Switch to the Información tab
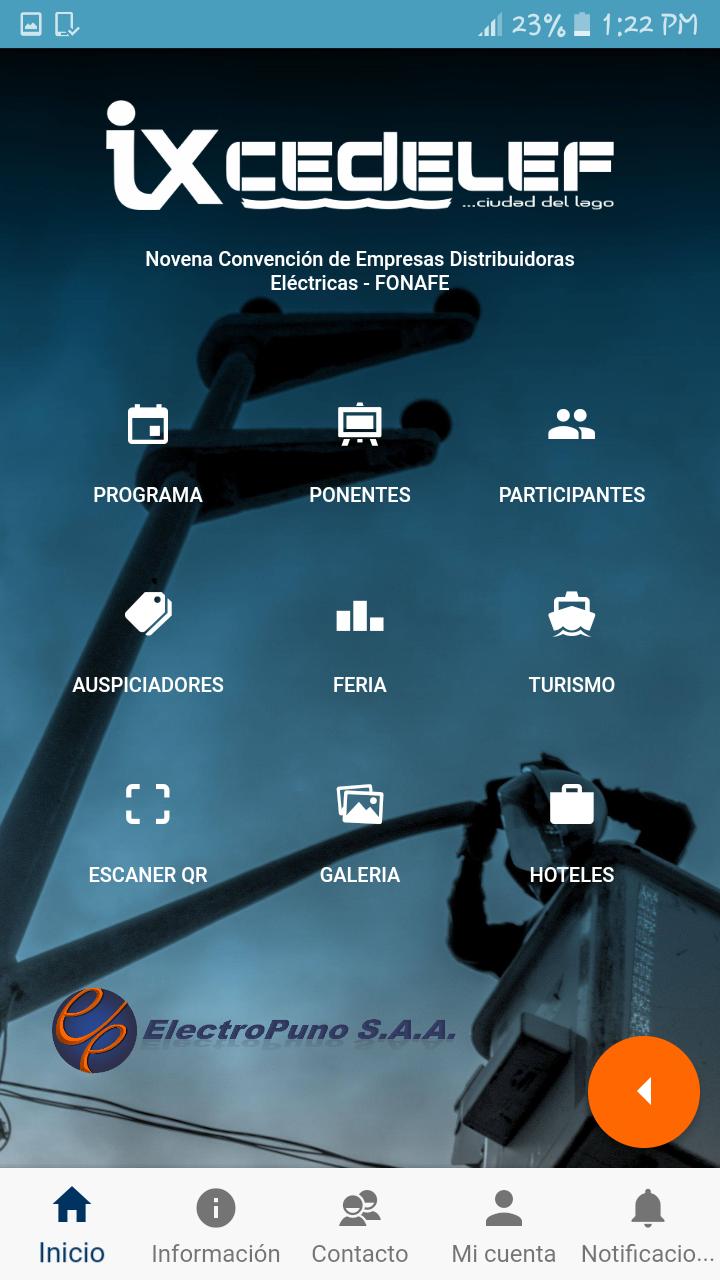This screenshot has height=1280, width=720. tap(216, 1226)
